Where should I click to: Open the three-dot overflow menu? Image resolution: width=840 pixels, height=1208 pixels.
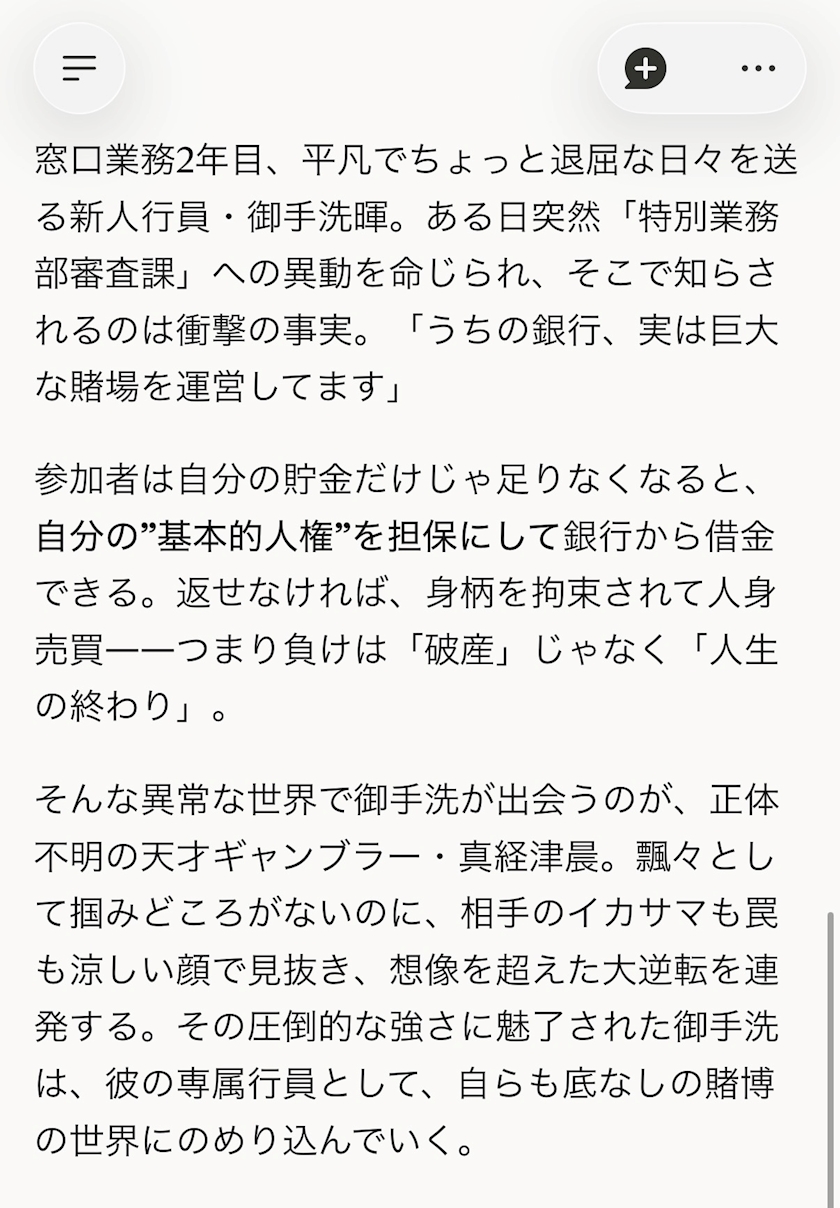pos(758,68)
